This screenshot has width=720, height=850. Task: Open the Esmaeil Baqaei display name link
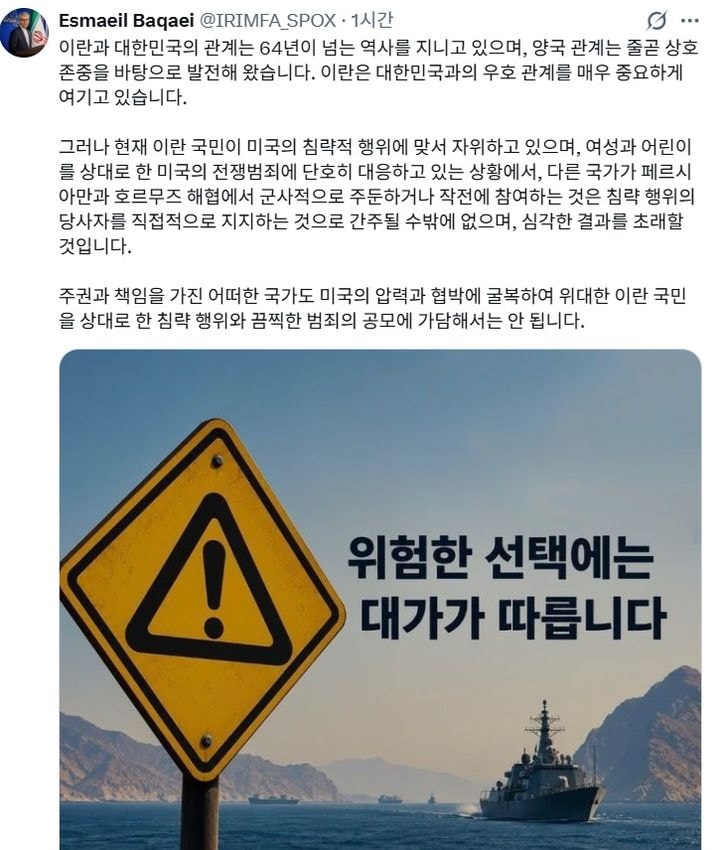coord(126,21)
